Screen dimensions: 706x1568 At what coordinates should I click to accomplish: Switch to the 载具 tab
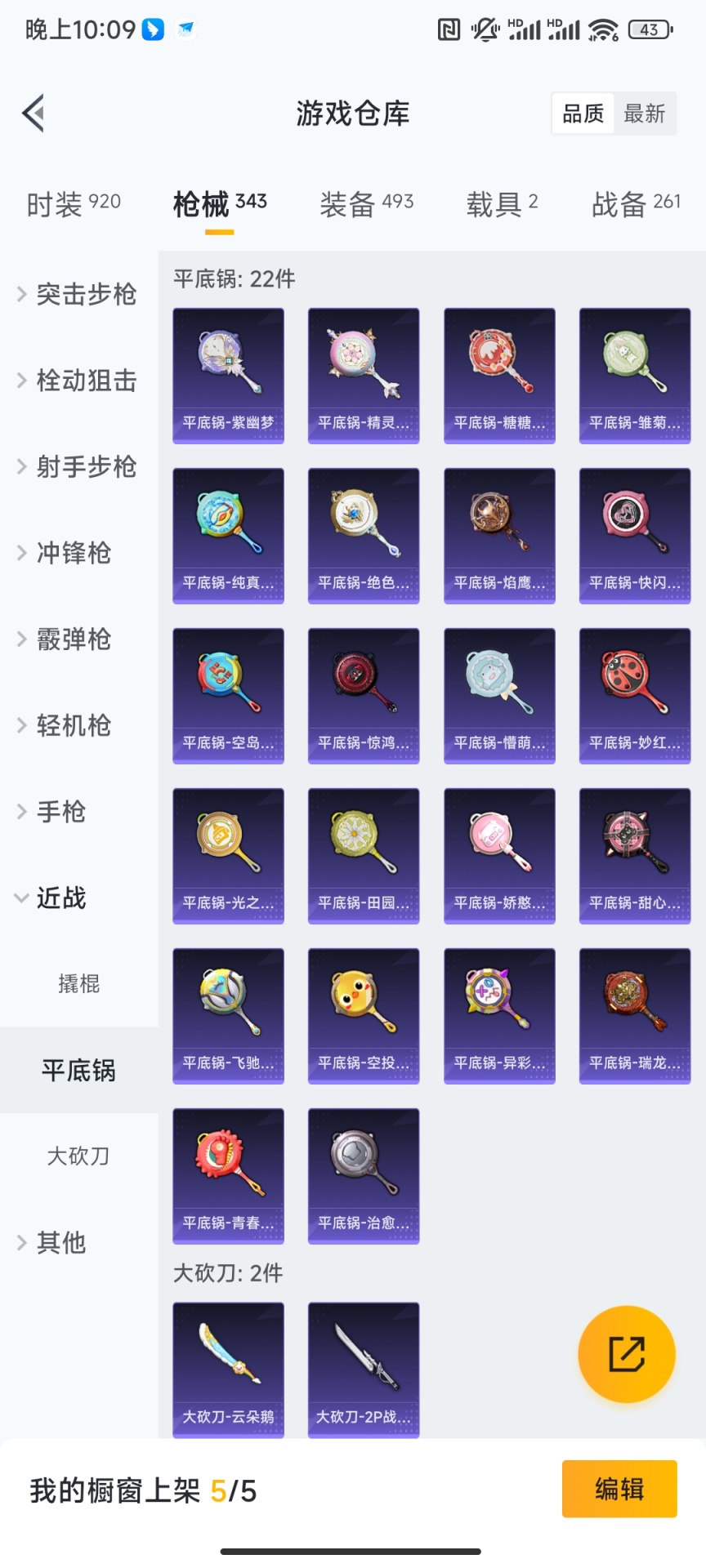click(x=502, y=203)
